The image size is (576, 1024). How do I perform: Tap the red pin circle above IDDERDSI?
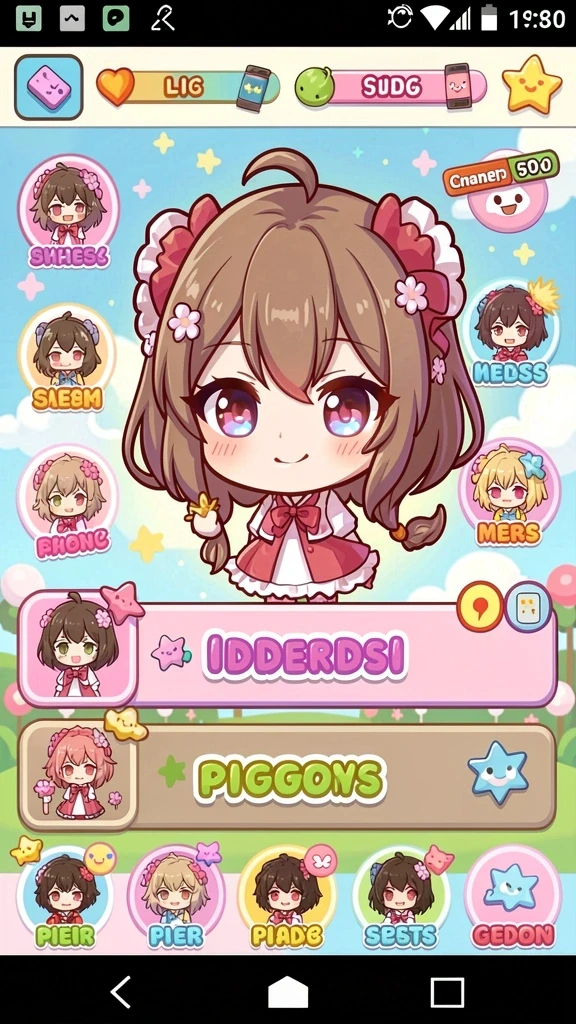480,606
